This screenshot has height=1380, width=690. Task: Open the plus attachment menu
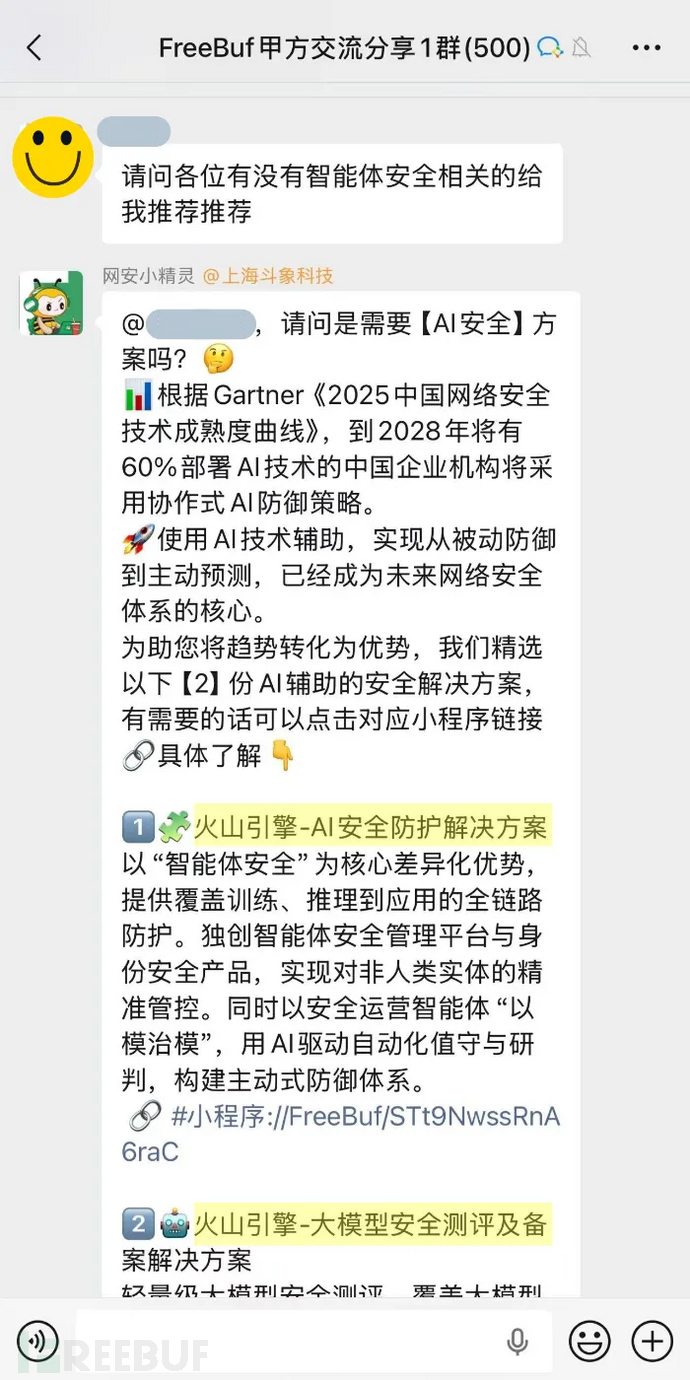coord(652,1341)
